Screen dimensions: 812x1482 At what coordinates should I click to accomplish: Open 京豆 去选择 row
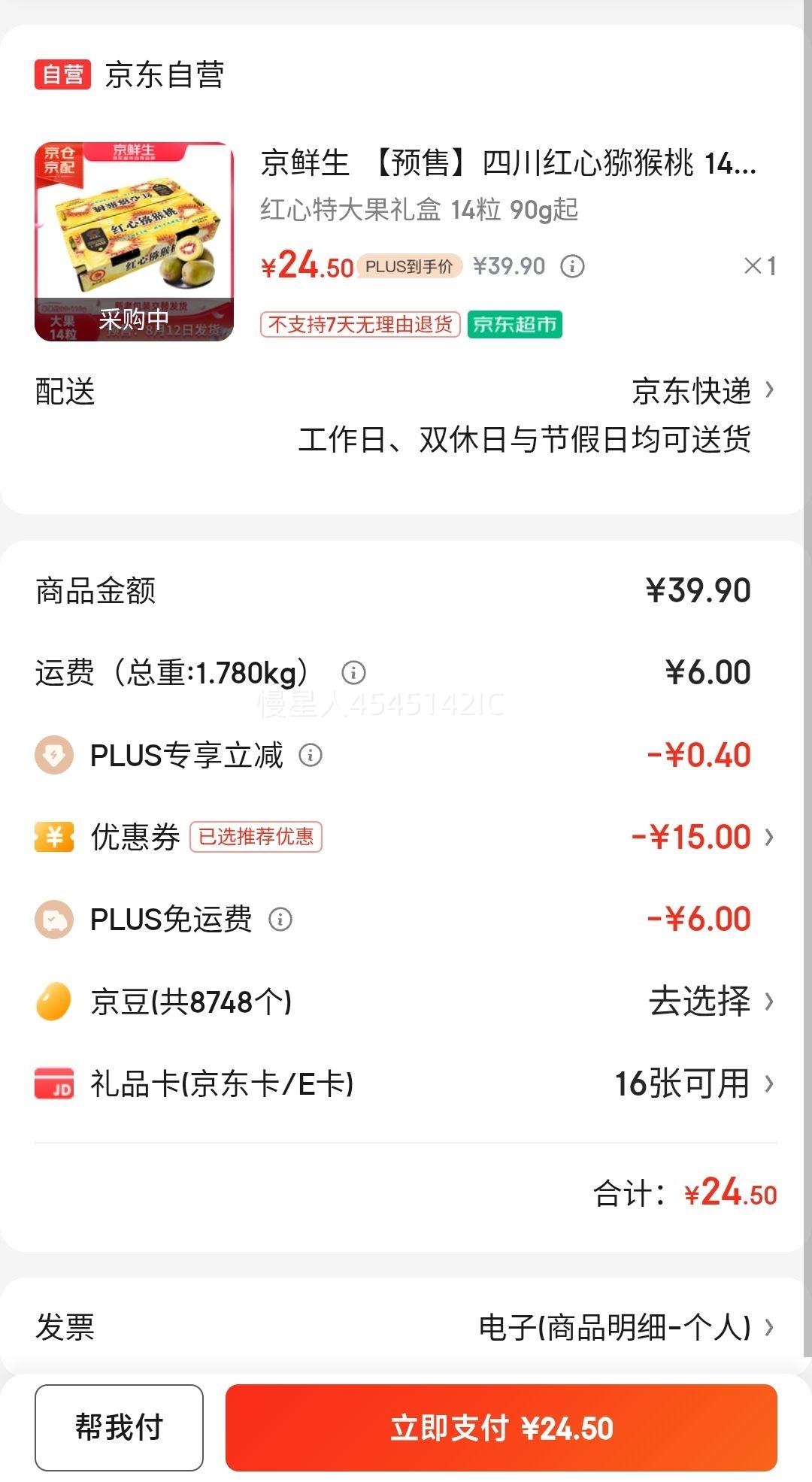pos(406,1002)
